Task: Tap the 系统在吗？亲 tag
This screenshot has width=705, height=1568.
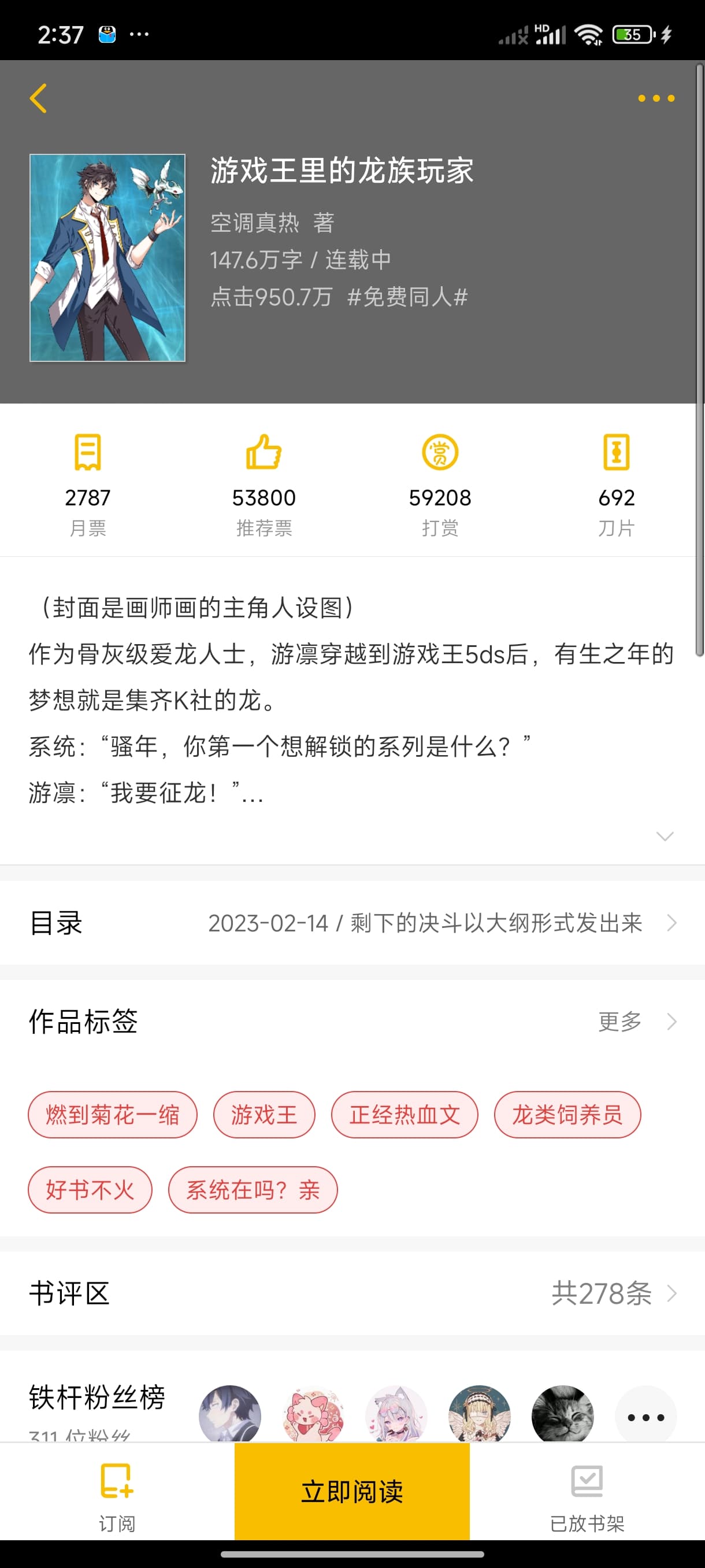Action: click(253, 1189)
